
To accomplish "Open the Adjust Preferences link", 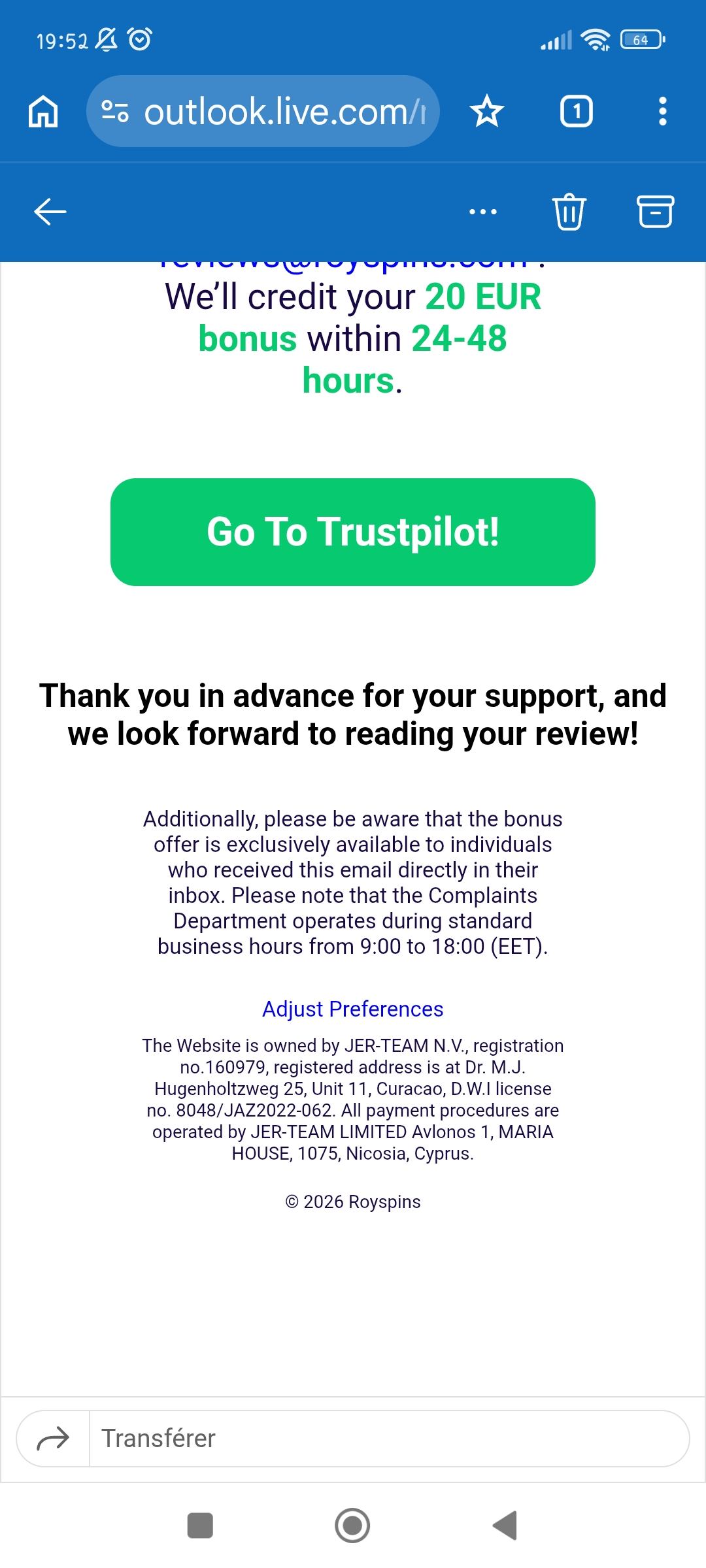I will click(353, 1009).
